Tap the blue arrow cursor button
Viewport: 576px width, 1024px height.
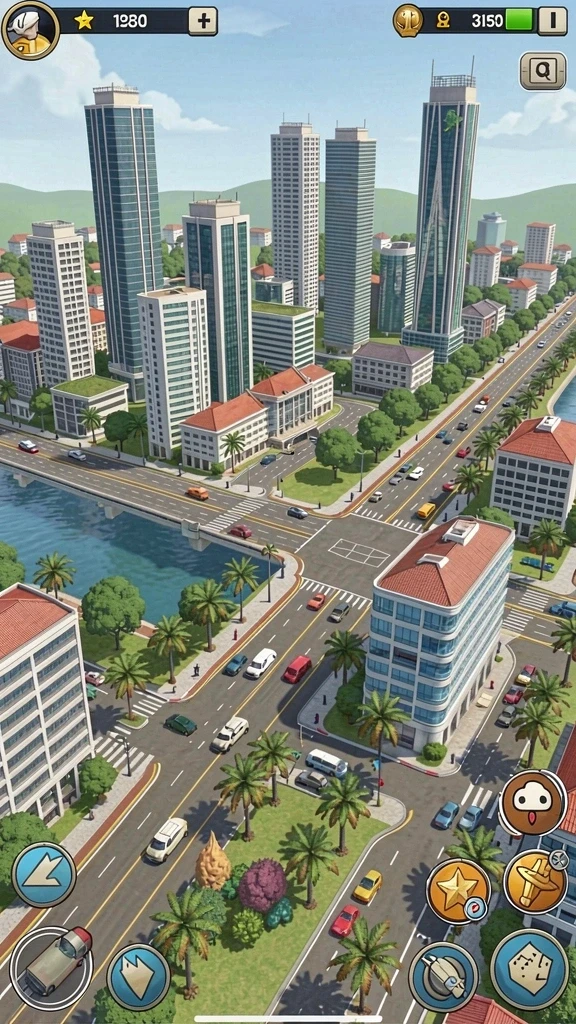(x=44, y=874)
